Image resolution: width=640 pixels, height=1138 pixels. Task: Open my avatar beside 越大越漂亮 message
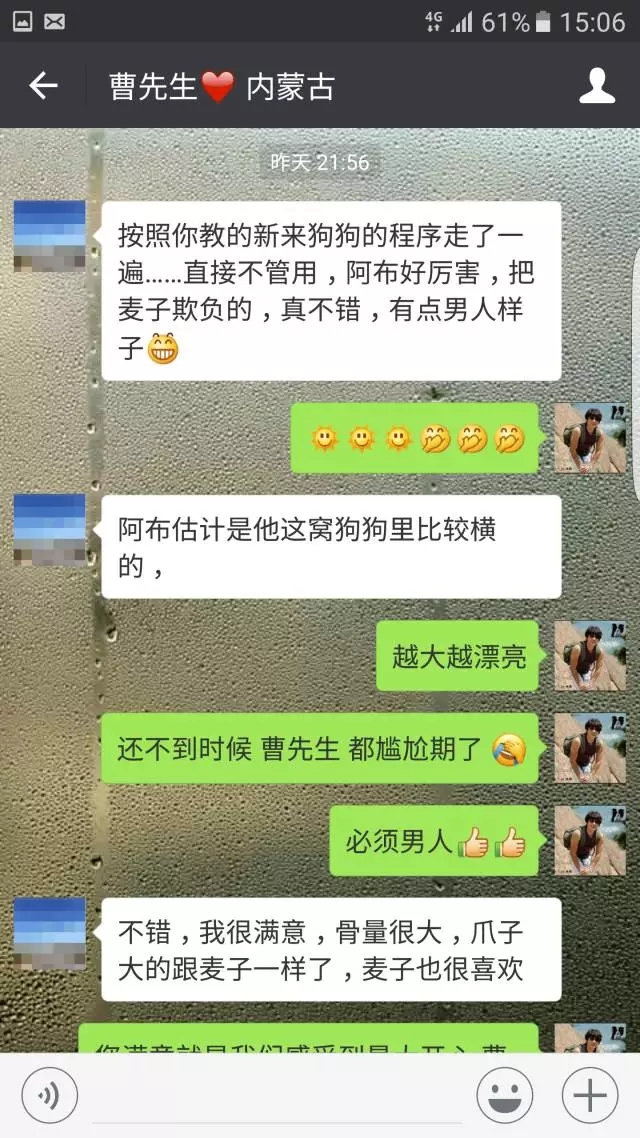590,655
